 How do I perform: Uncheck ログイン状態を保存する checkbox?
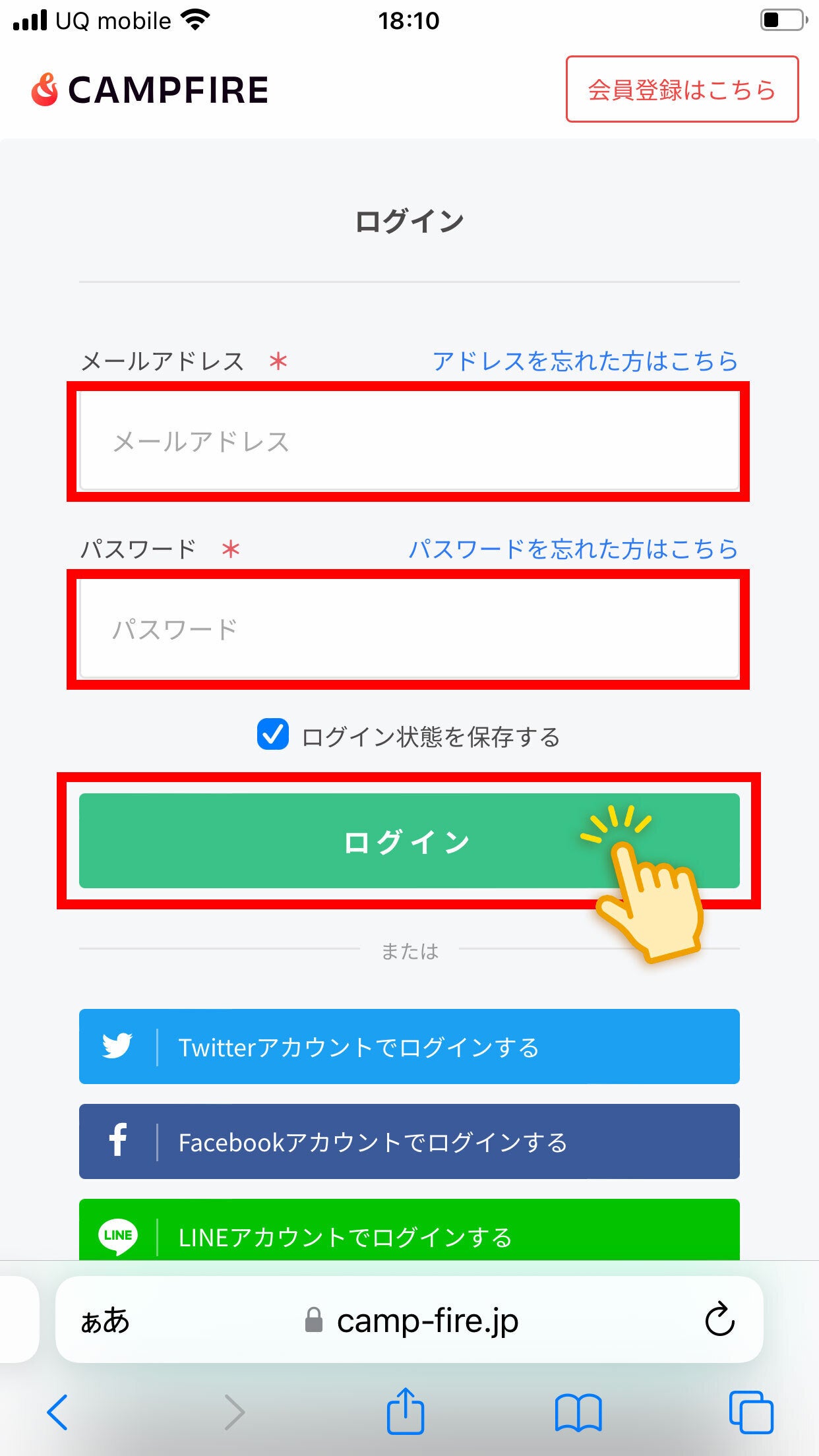(x=273, y=735)
